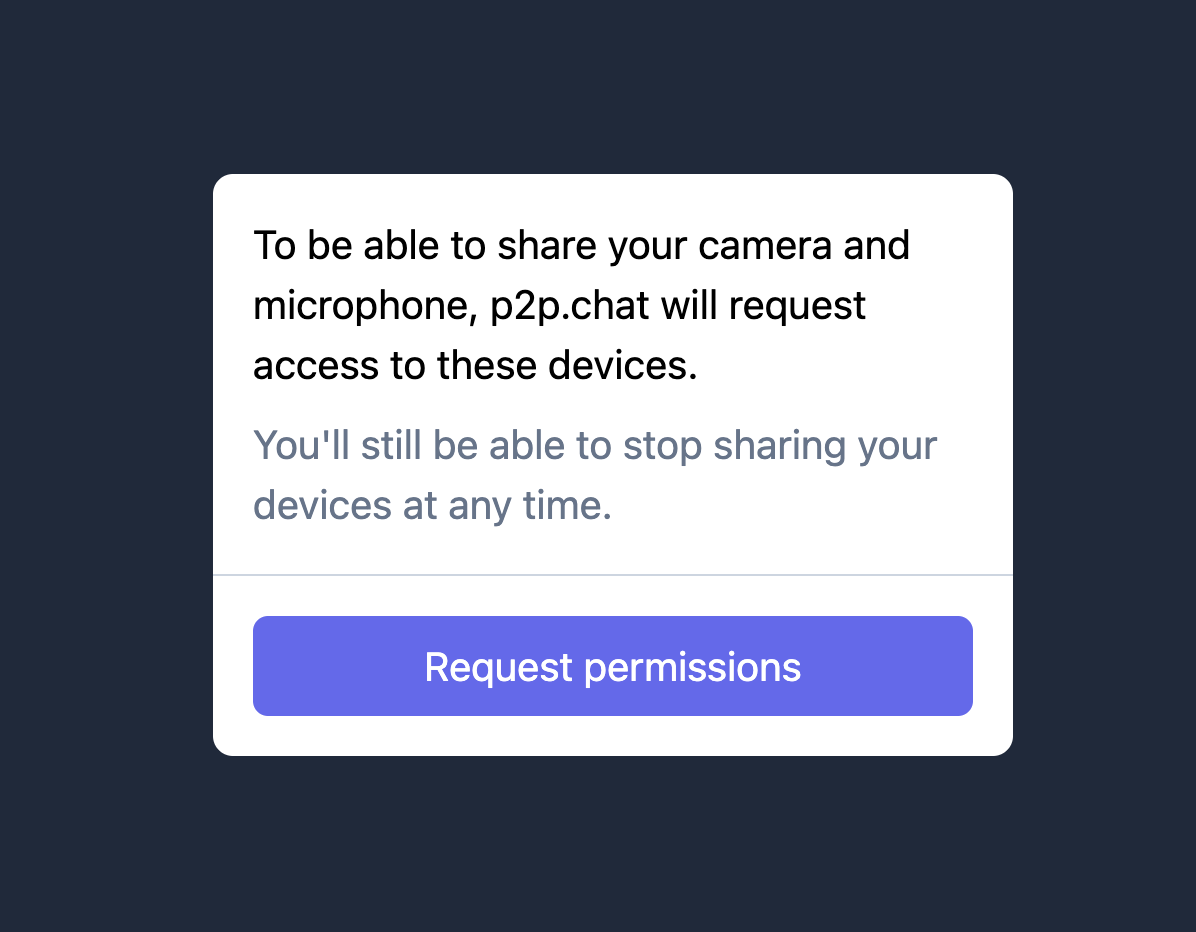The height and width of the screenshot is (932, 1196).
Task: Tap the Request permissions button
Action: pyautogui.click(x=612, y=666)
